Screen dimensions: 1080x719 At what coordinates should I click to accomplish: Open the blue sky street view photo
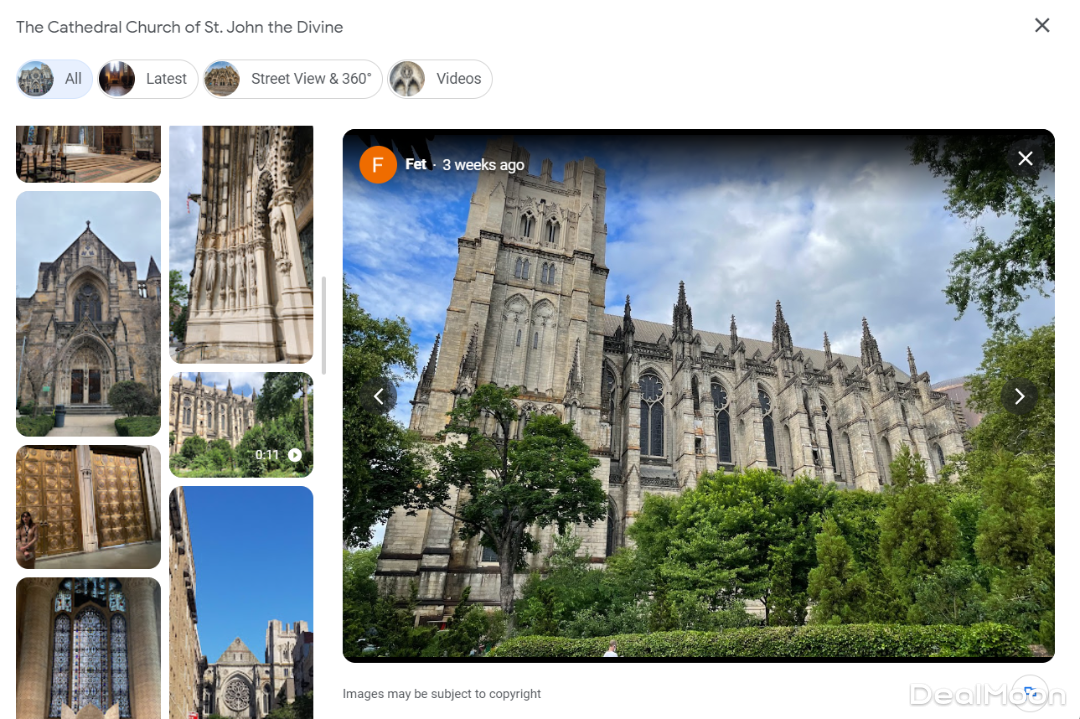tap(241, 602)
